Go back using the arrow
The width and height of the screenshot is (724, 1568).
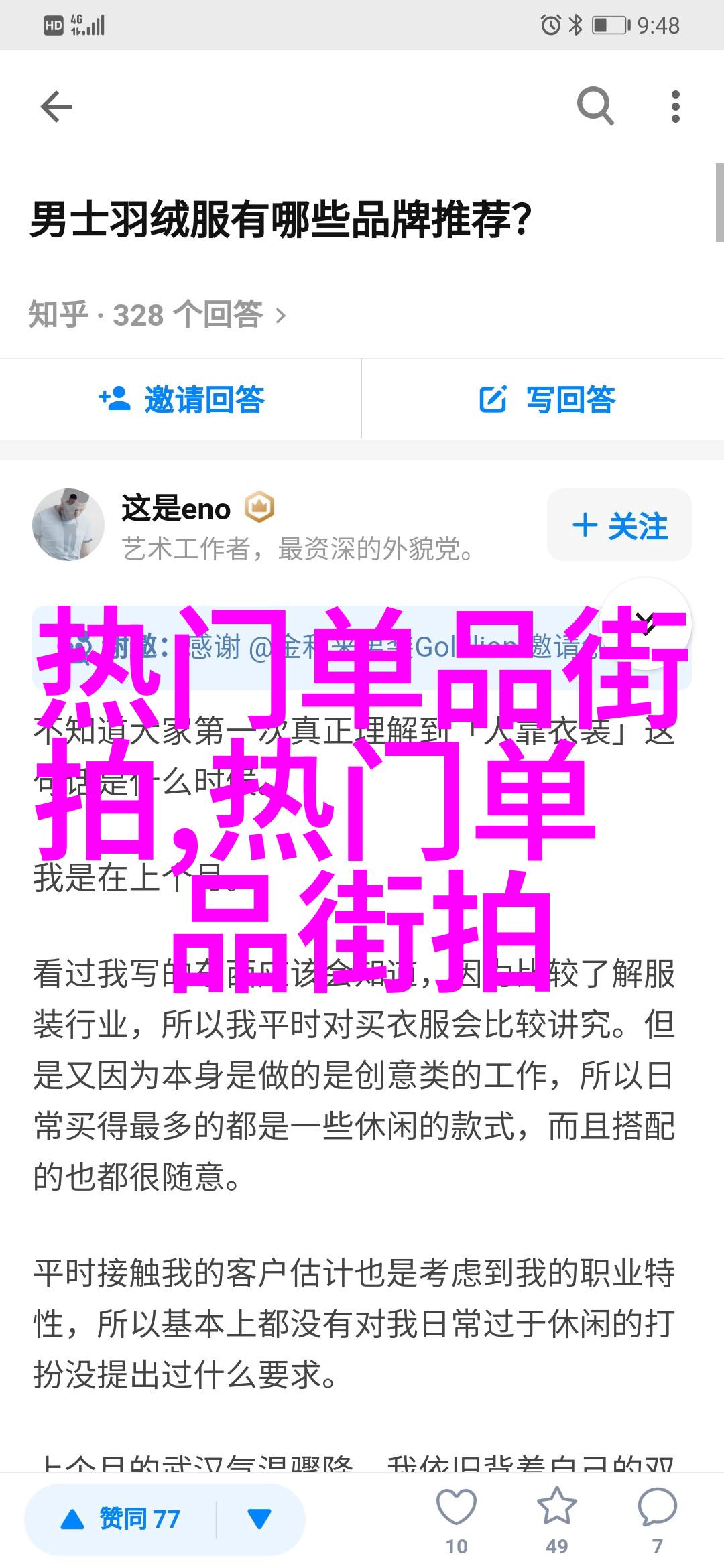56,107
